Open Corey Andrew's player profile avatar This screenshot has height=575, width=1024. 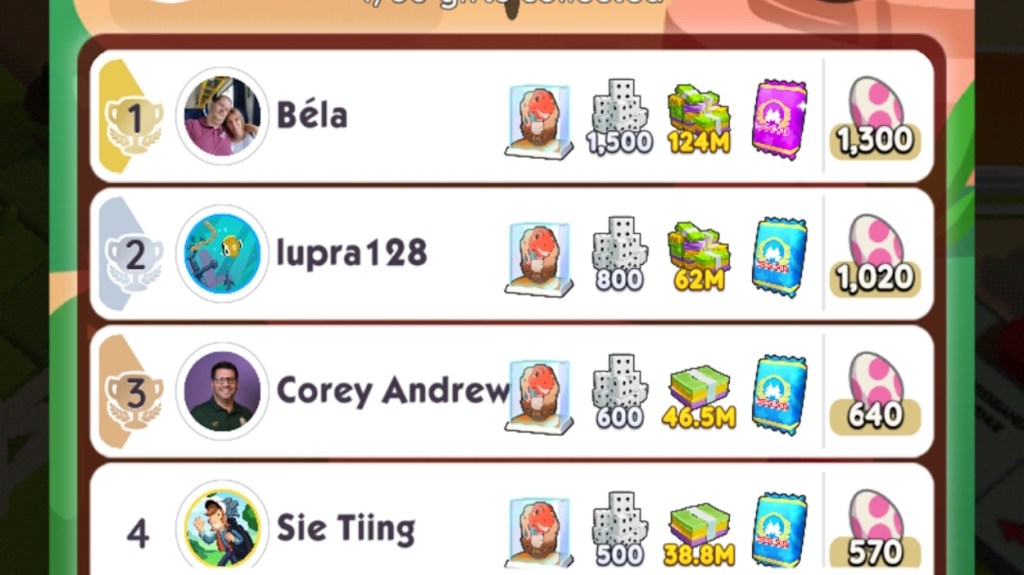tap(222, 390)
